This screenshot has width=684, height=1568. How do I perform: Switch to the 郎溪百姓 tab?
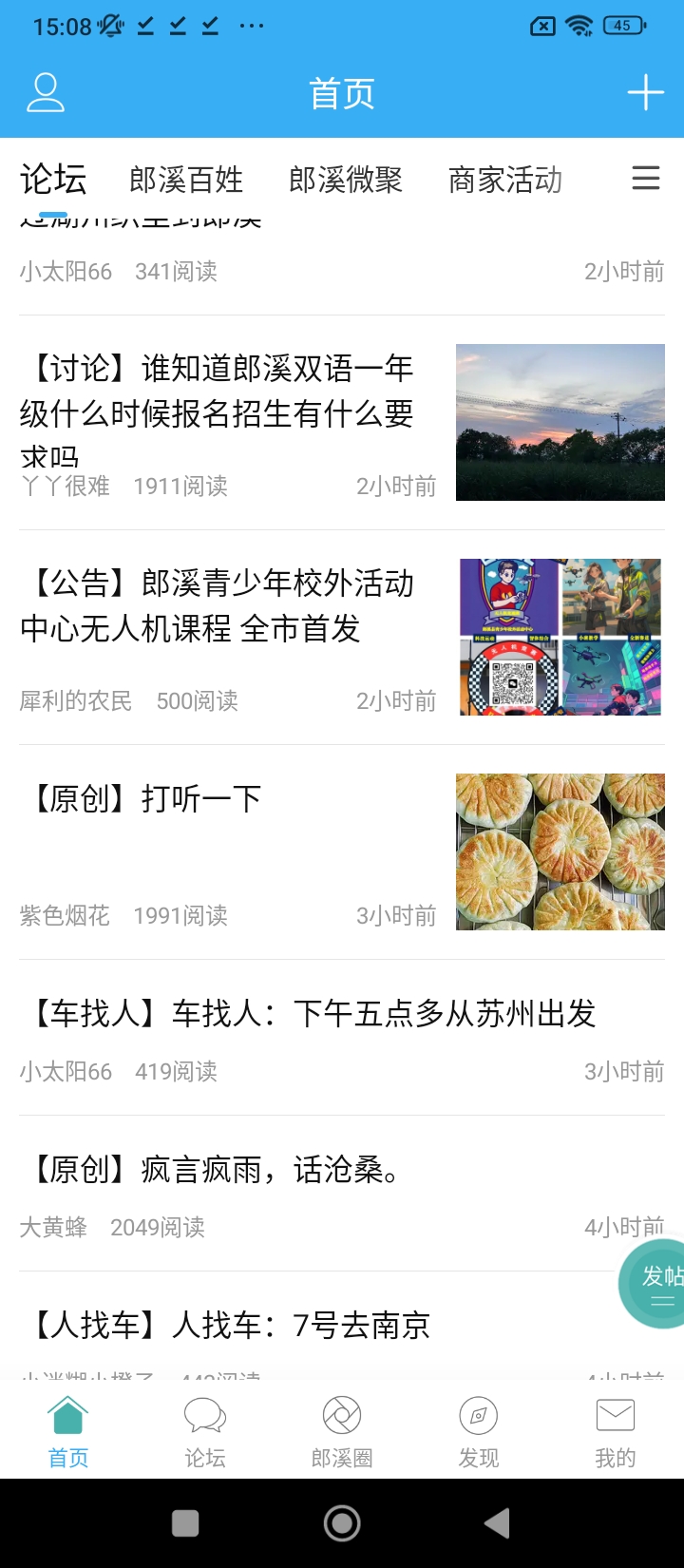(x=186, y=180)
